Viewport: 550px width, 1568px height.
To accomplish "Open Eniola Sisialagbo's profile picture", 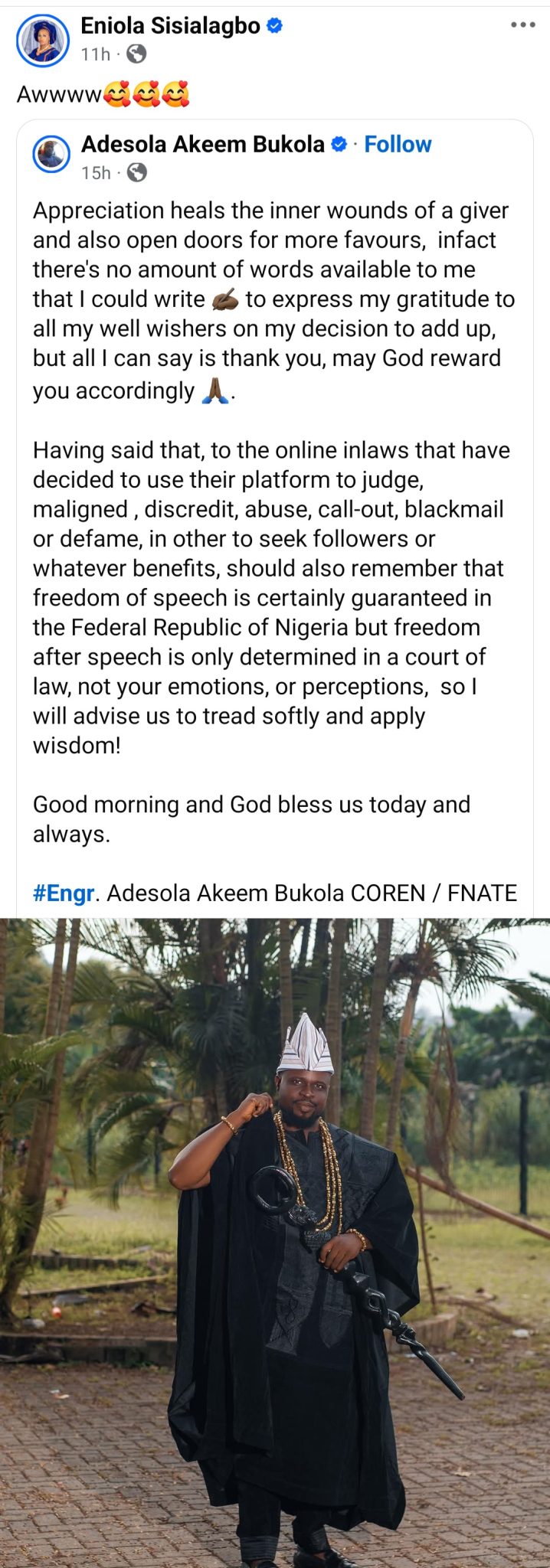I will click(43, 39).
